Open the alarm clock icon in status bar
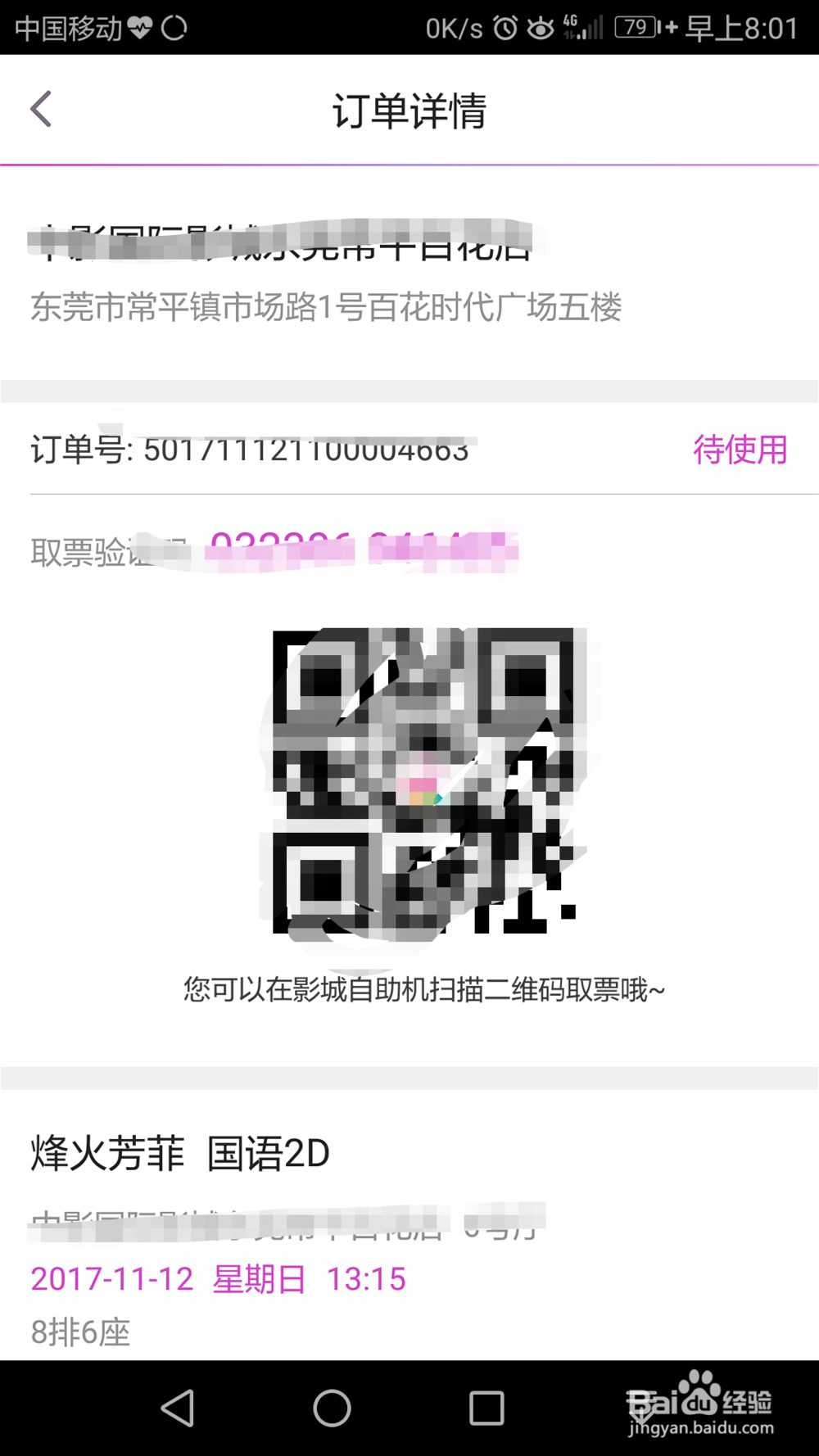This screenshot has width=819, height=1456. point(505,27)
